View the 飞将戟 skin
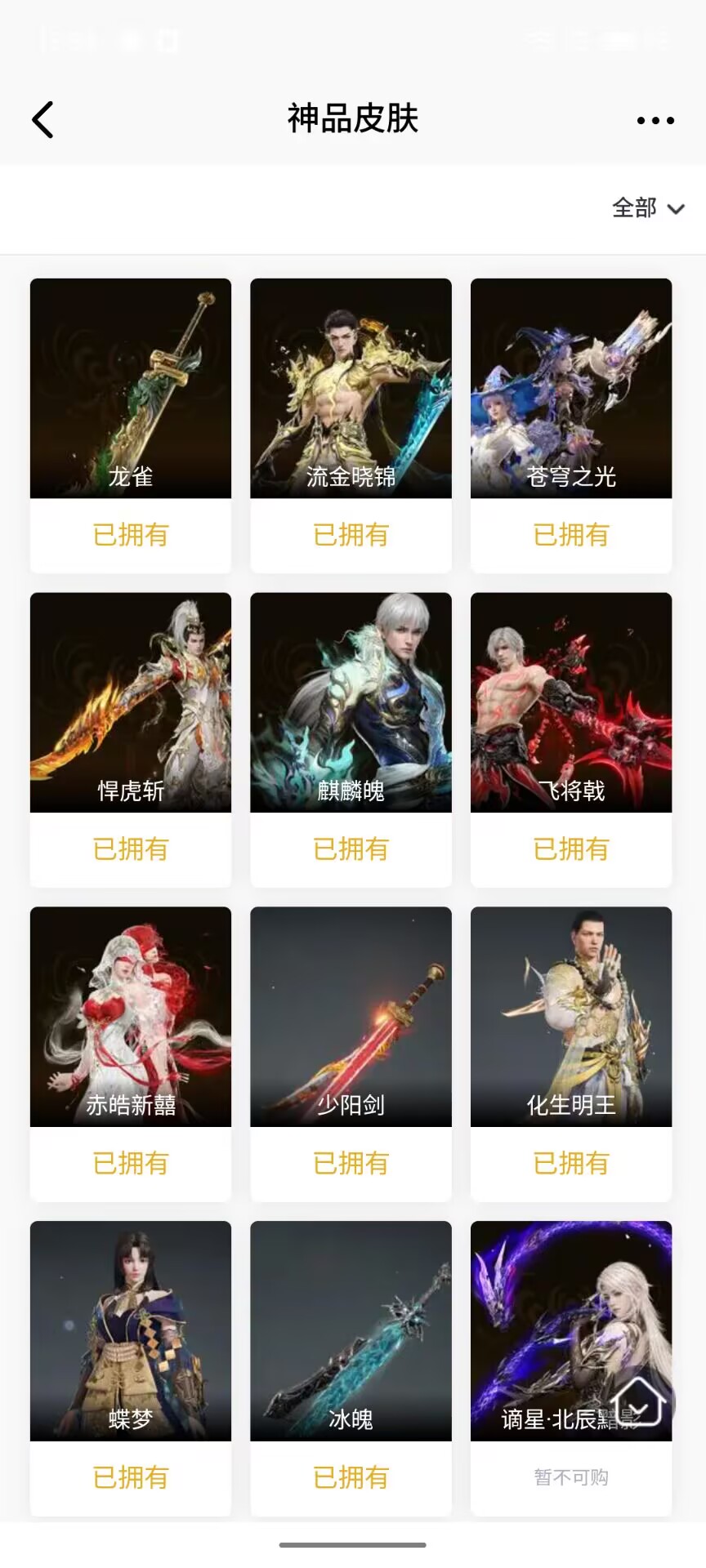Image resolution: width=706 pixels, height=1568 pixels. [x=571, y=702]
